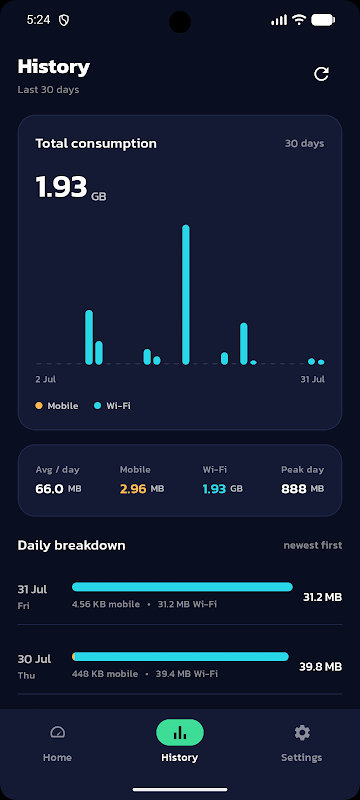This screenshot has width=360, height=800.
Task: Open the 30 Jul daily breakdown row
Action: (180, 666)
